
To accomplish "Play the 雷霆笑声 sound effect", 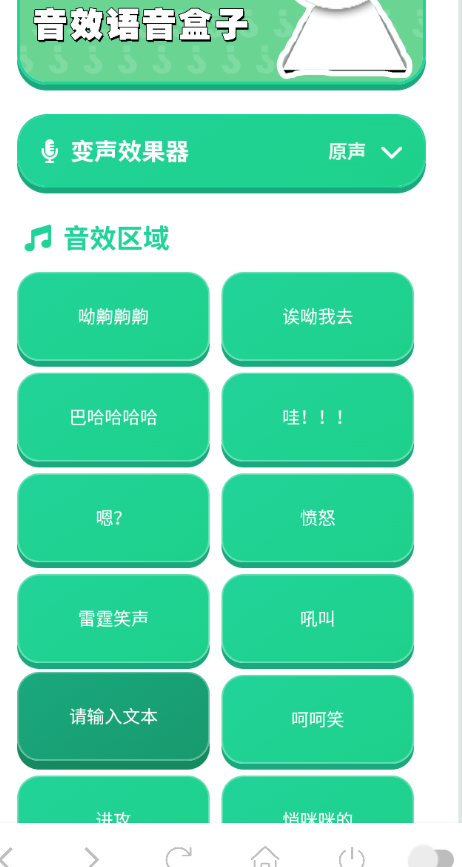I will [113, 619].
